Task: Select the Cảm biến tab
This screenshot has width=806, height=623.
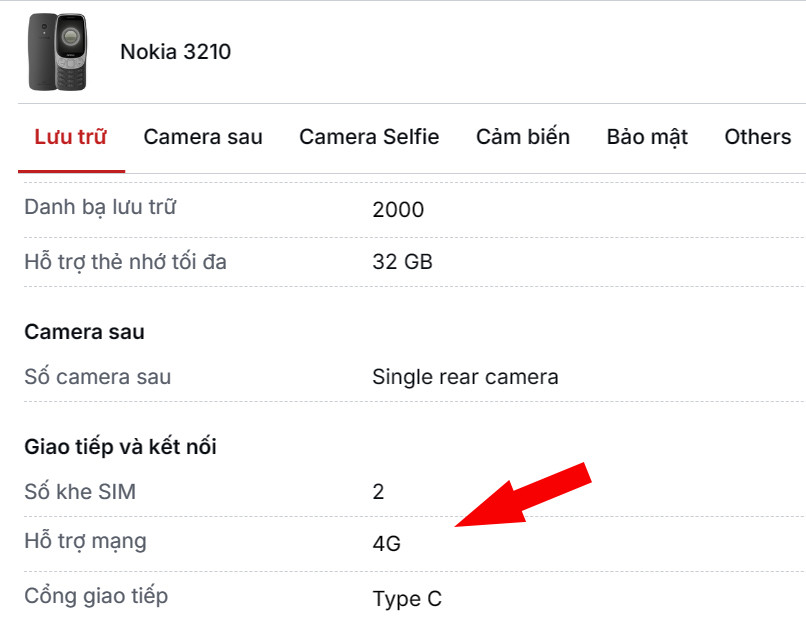Action: pos(523,137)
